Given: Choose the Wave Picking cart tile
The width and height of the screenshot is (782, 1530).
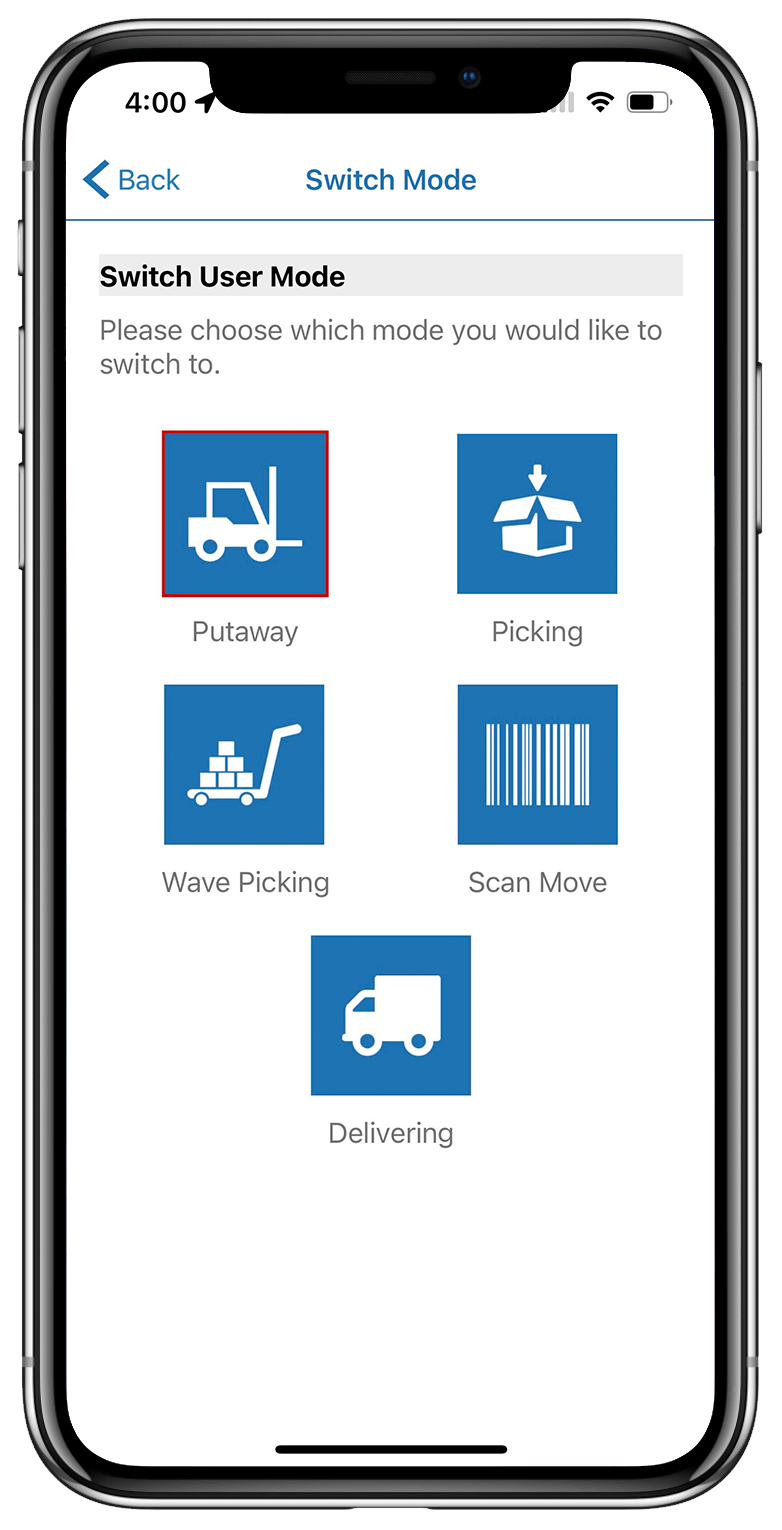Looking at the screenshot, I should 244,765.
